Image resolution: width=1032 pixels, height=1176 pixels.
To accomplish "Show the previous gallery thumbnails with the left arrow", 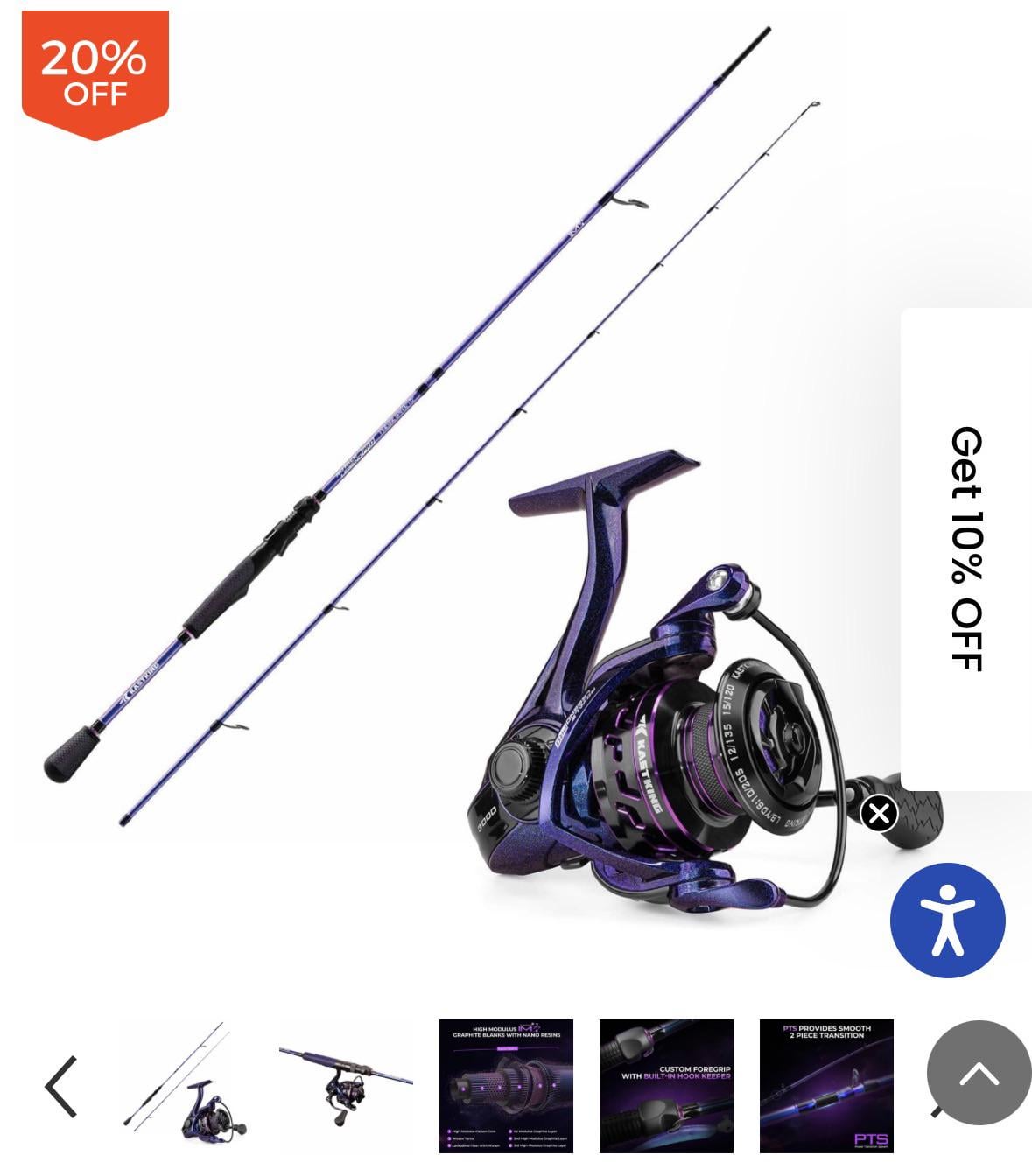I will click(60, 1086).
